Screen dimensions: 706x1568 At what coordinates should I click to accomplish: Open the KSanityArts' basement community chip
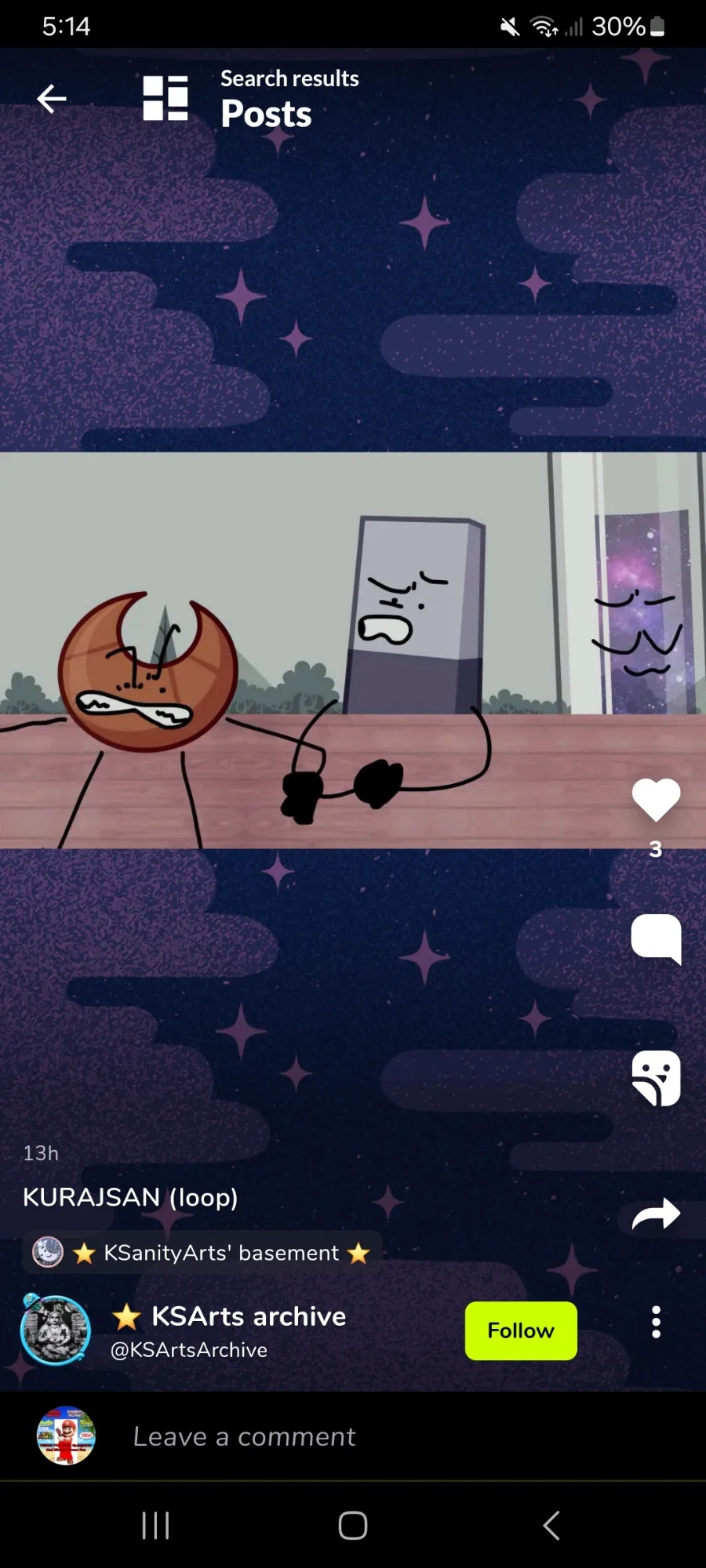[x=202, y=1253]
